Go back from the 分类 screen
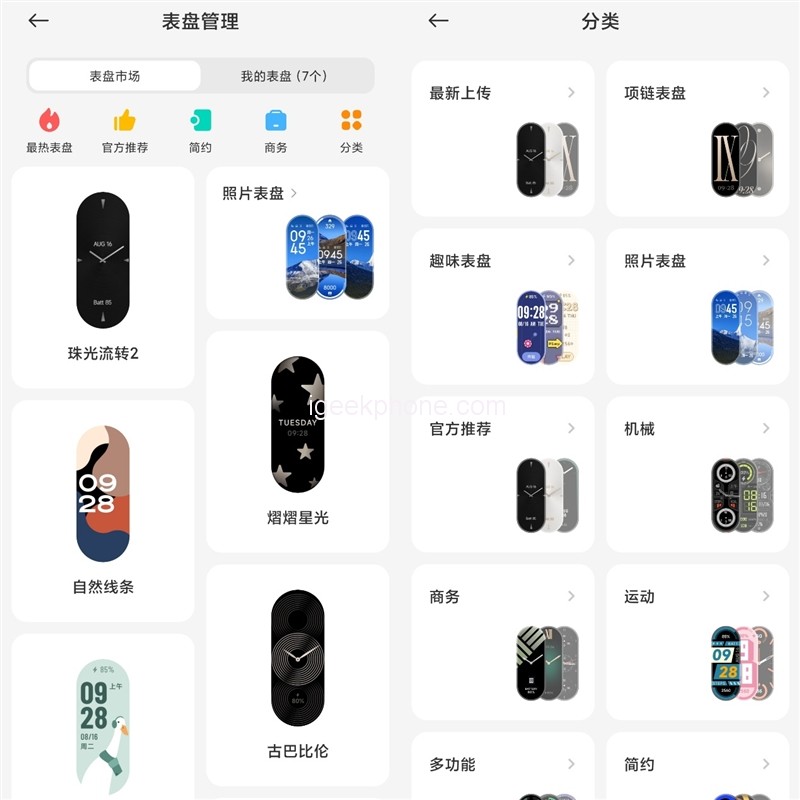The width and height of the screenshot is (800, 800). [x=438, y=21]
